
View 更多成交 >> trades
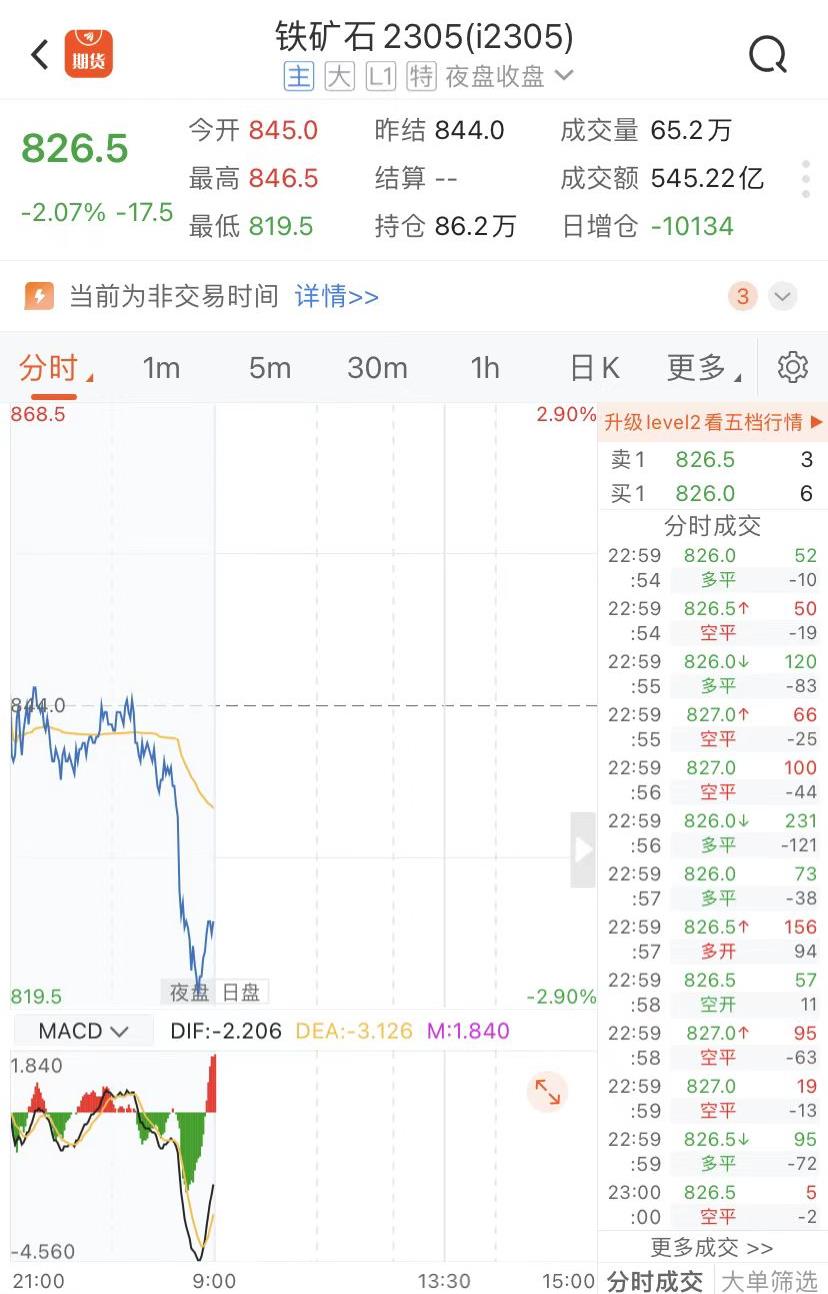[x=711, y=1247]
